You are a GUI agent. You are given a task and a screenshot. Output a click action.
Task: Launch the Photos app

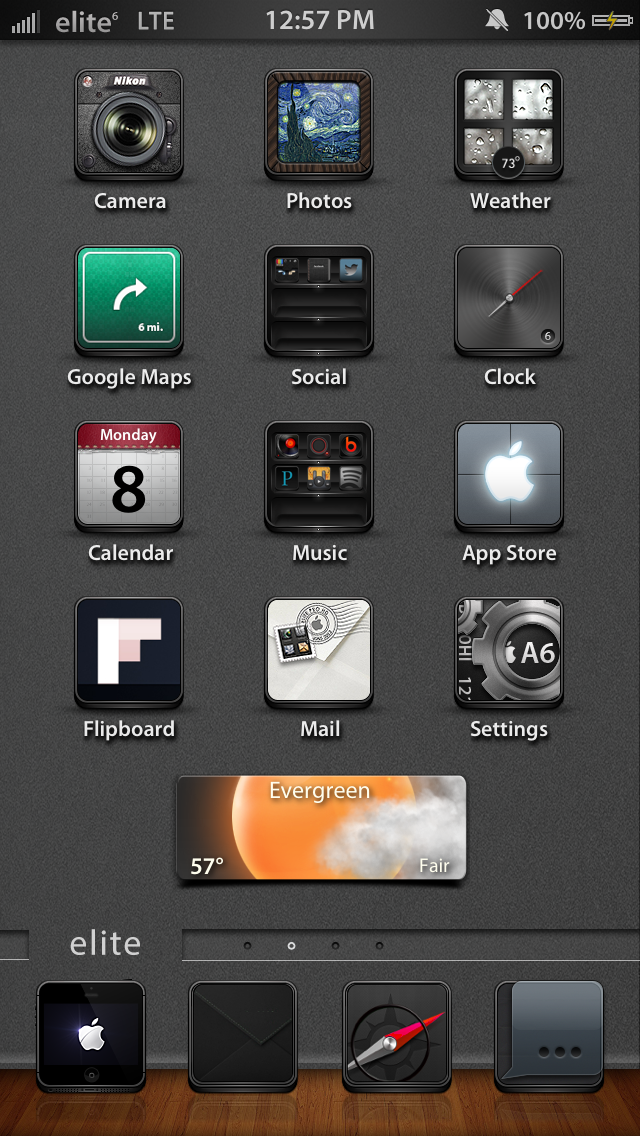point(319,124)
